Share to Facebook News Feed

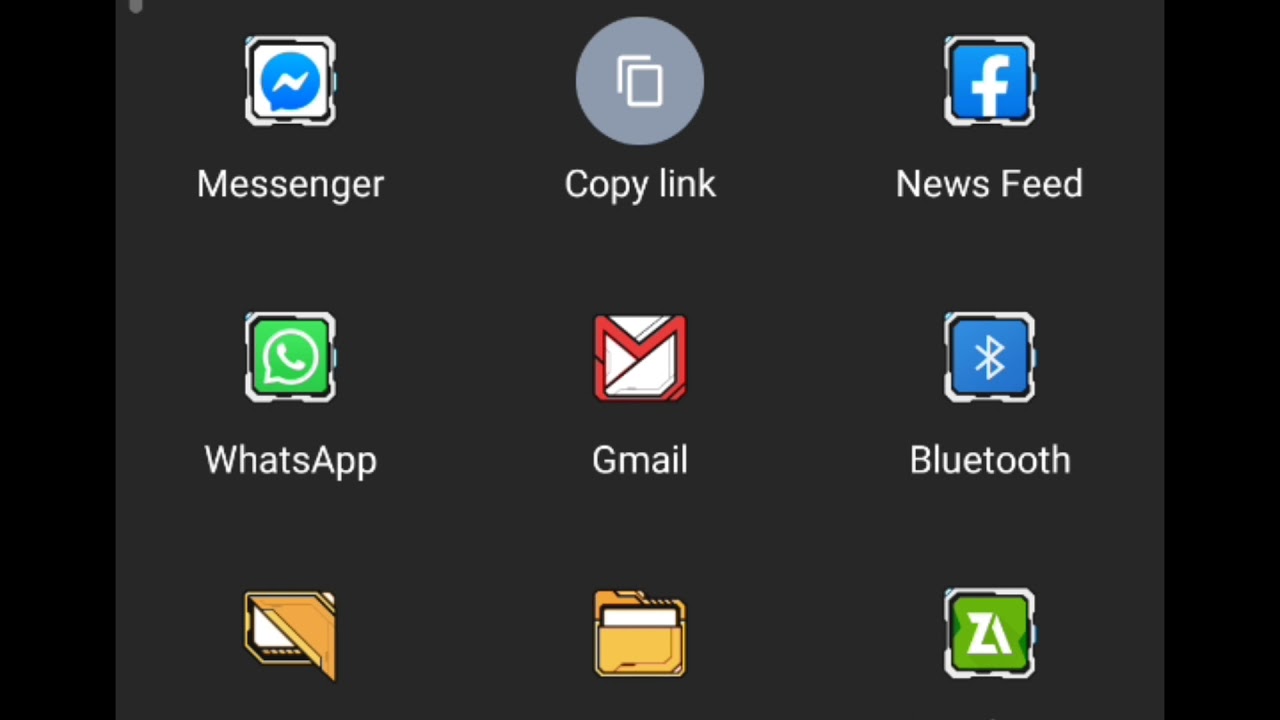(x=989, y=82)
